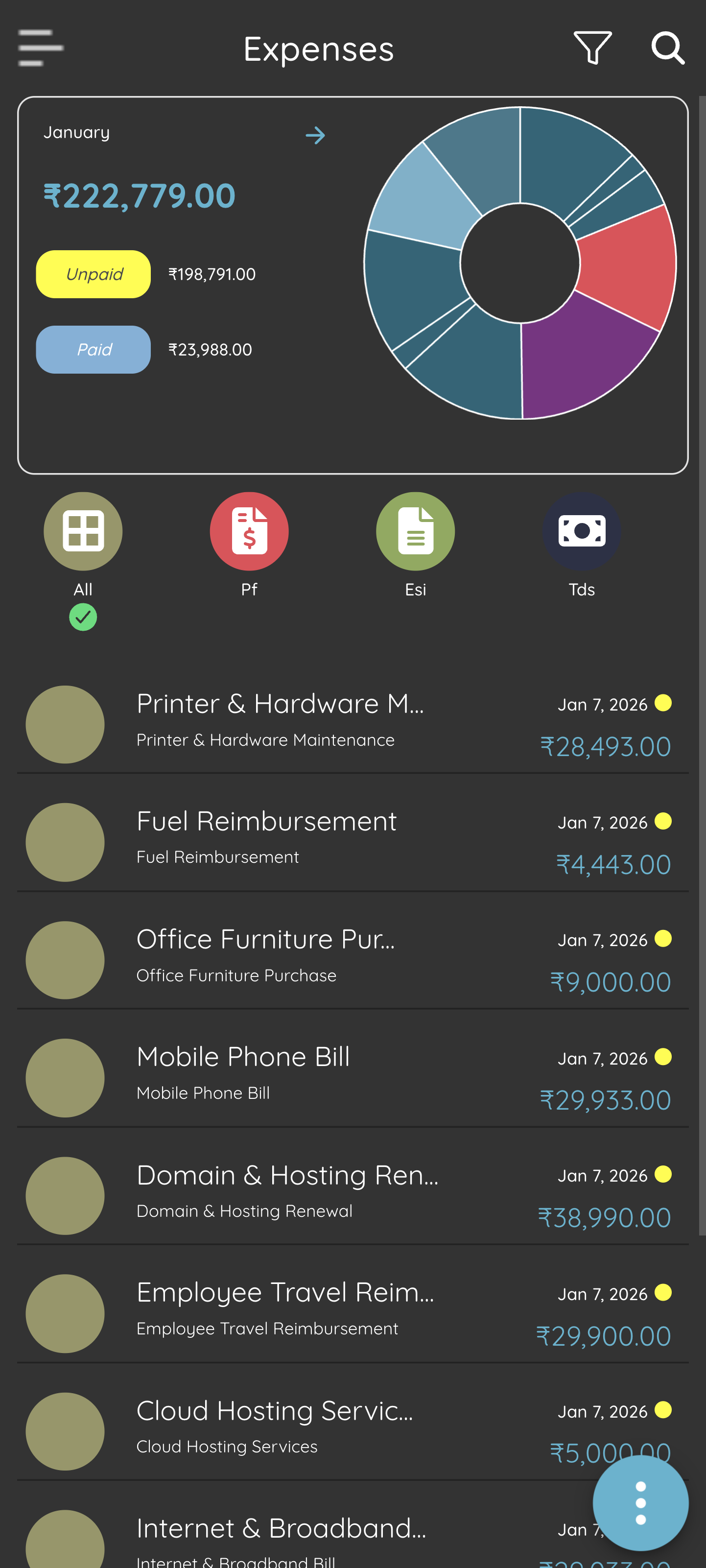The height and width of the screenshot is (1568, 706).
Task: Open the expense filter options
Action: pos(592,48)
